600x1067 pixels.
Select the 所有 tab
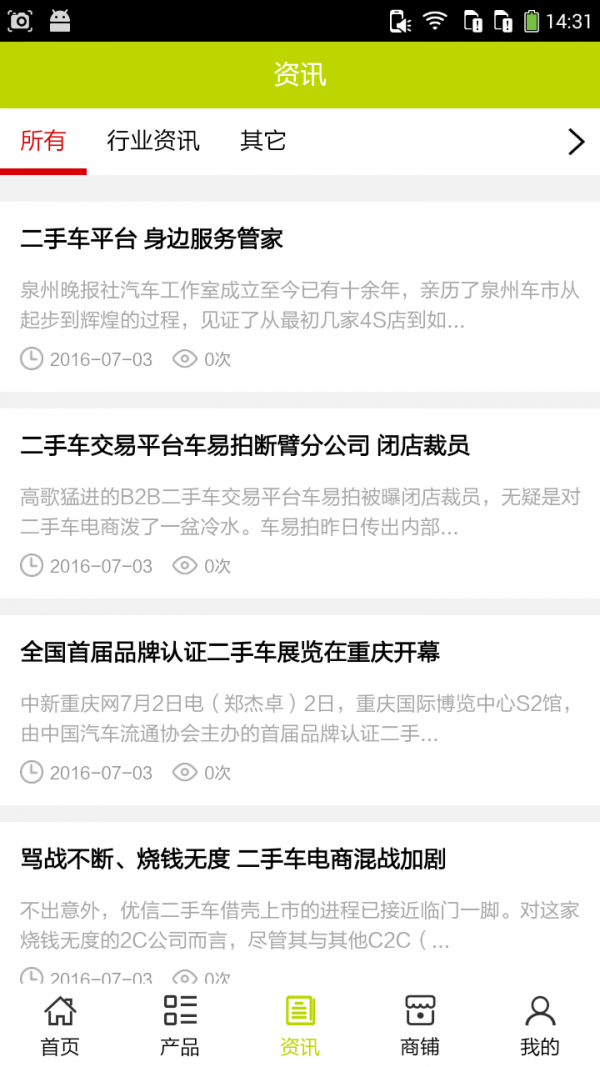pos(43,141)
